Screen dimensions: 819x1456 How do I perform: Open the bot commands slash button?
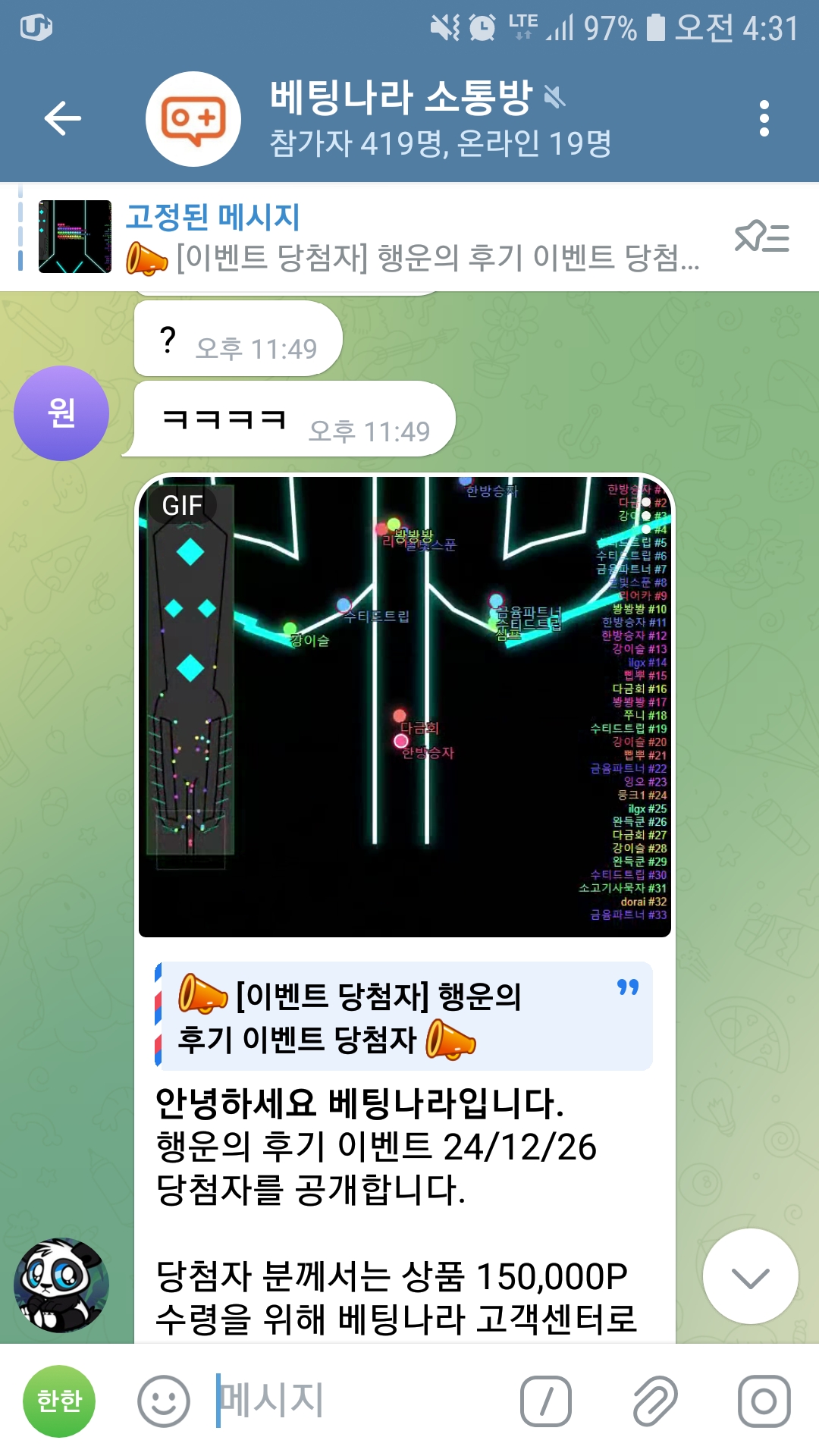(545, 1401)
